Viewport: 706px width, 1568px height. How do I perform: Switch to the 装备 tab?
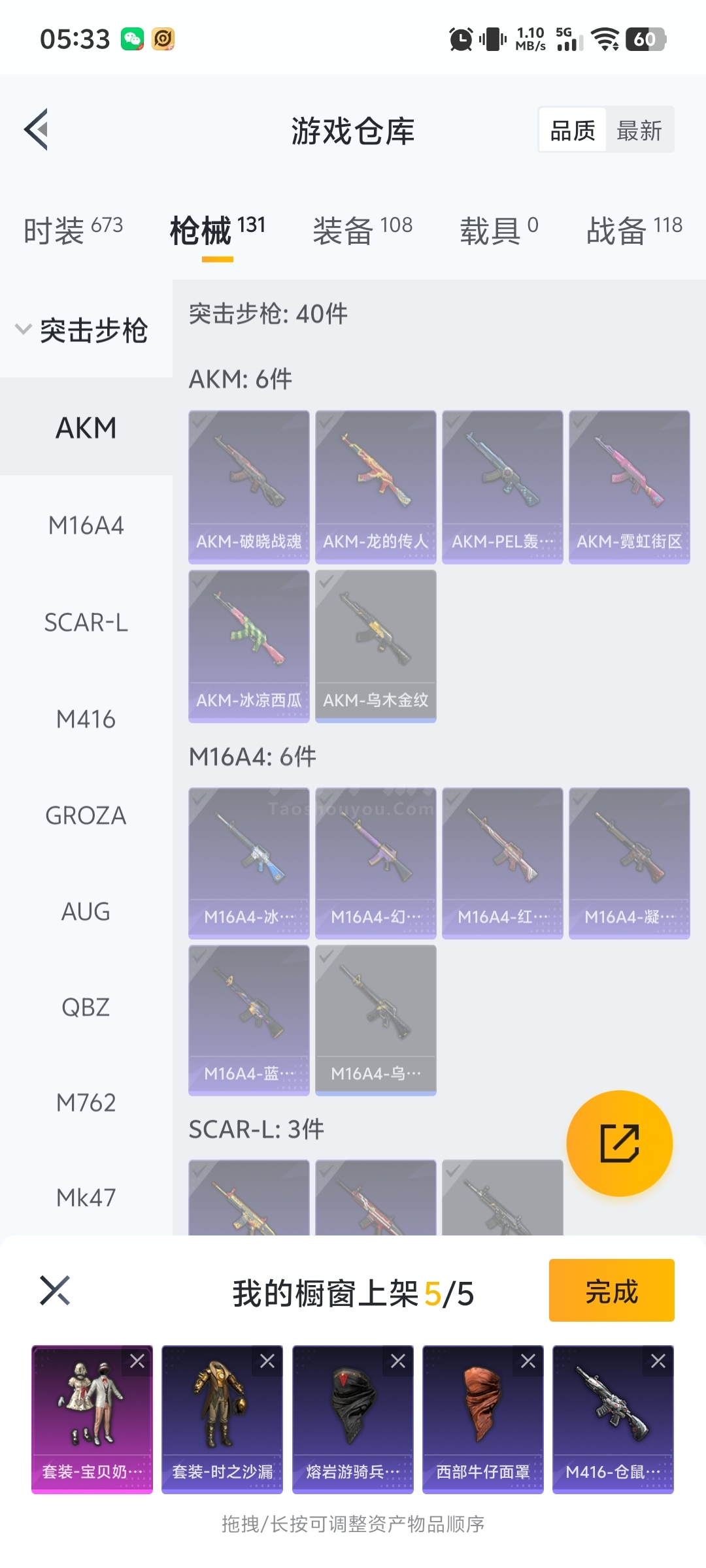coord(362,230)
